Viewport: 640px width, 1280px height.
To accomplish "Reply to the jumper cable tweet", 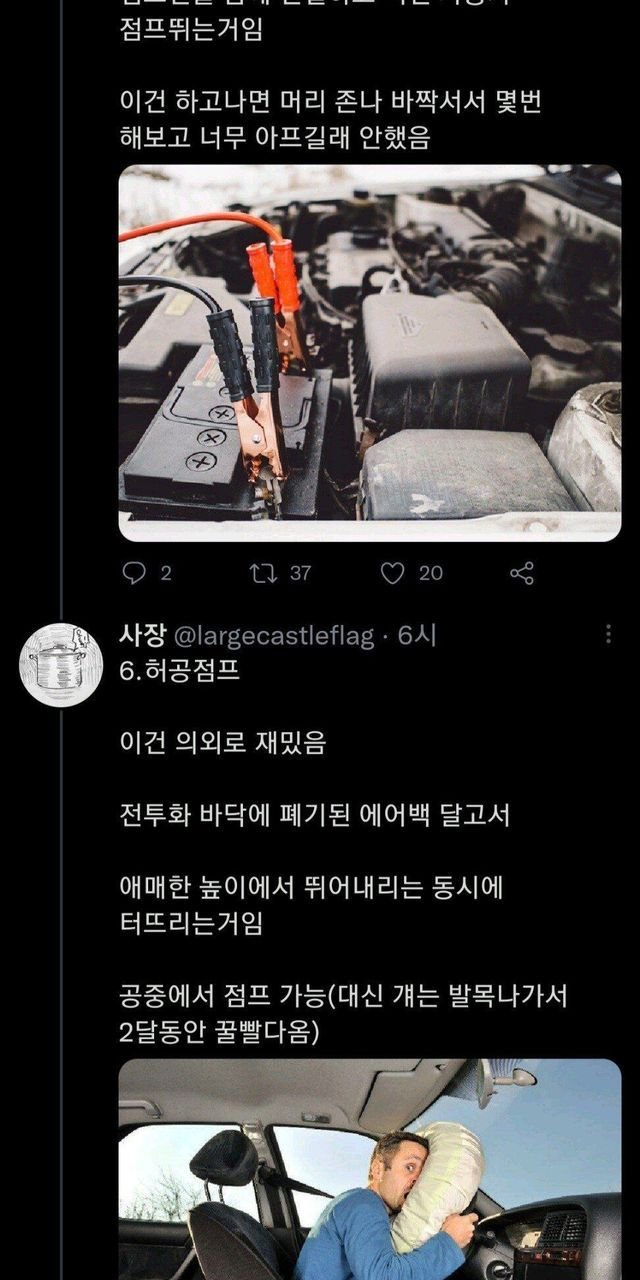I will (133, 573).
